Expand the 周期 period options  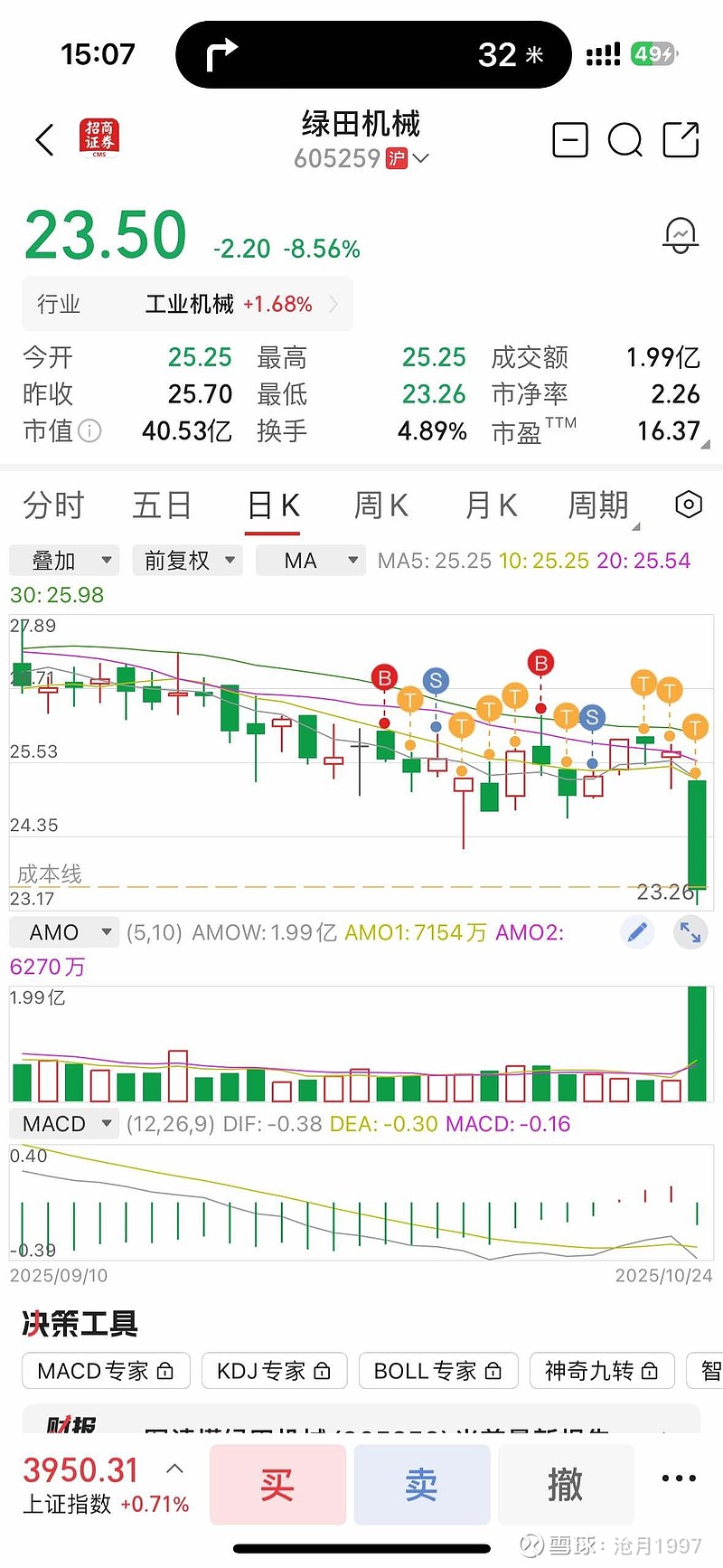pos(600,505)
